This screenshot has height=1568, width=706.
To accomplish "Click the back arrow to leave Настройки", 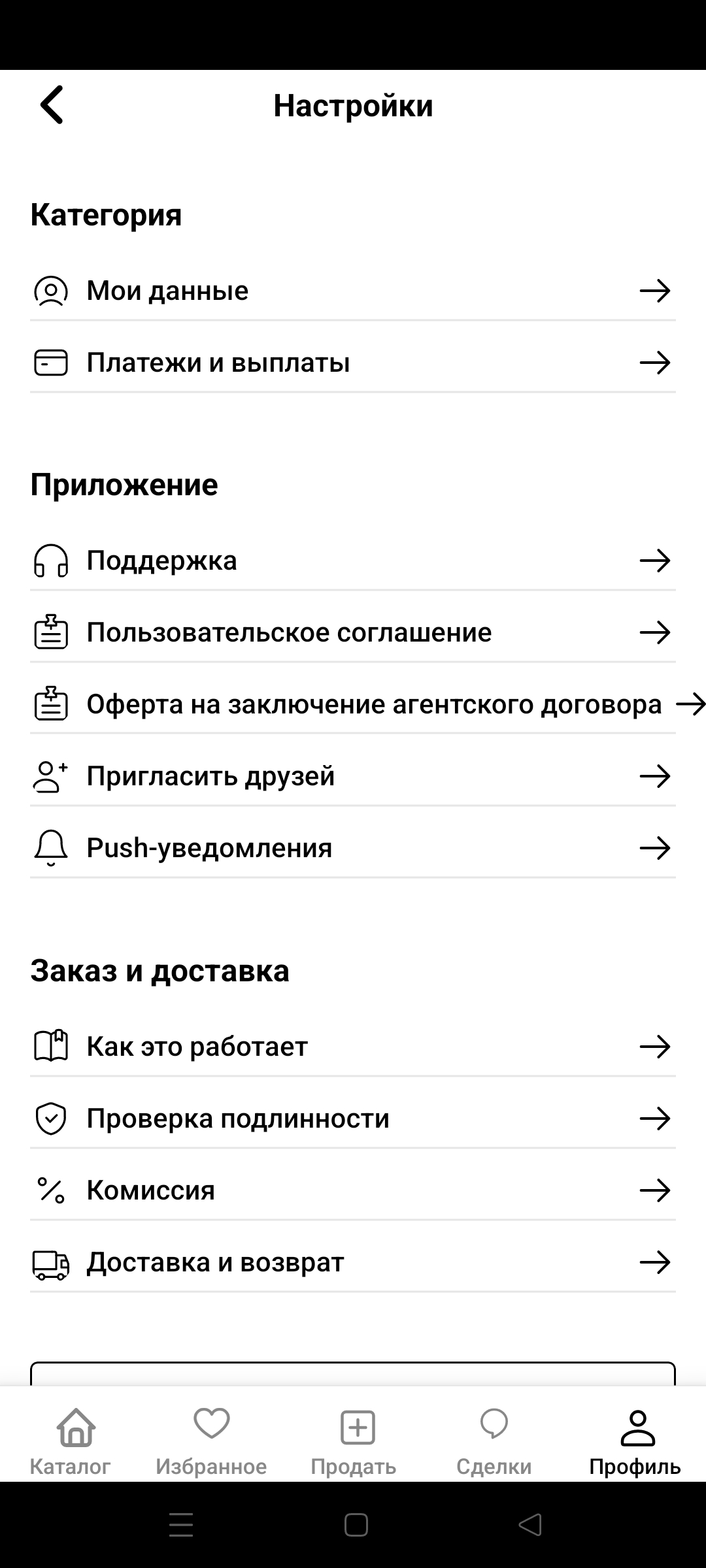I will pos(52,105).
